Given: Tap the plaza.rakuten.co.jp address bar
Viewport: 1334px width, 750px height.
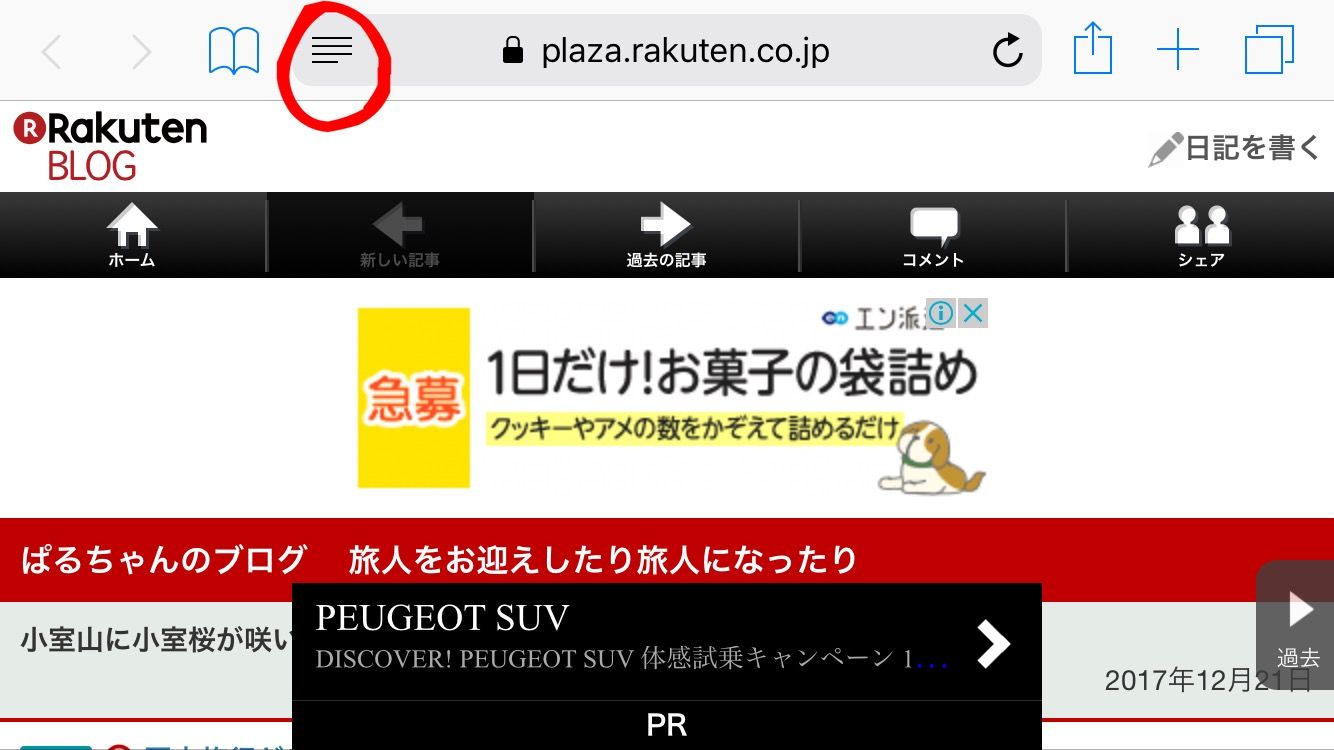Looking at the screenshot, I should [685, 51].
